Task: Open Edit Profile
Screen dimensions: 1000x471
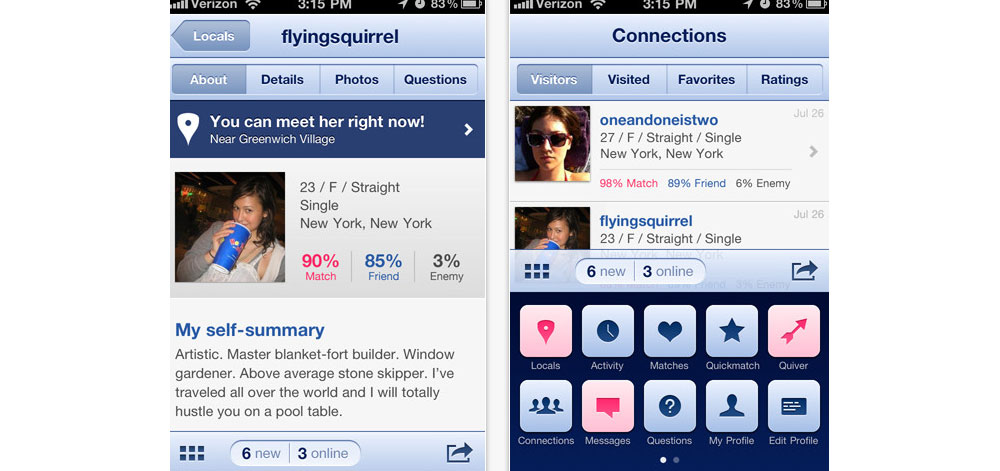Action: [x=793, y=407]
